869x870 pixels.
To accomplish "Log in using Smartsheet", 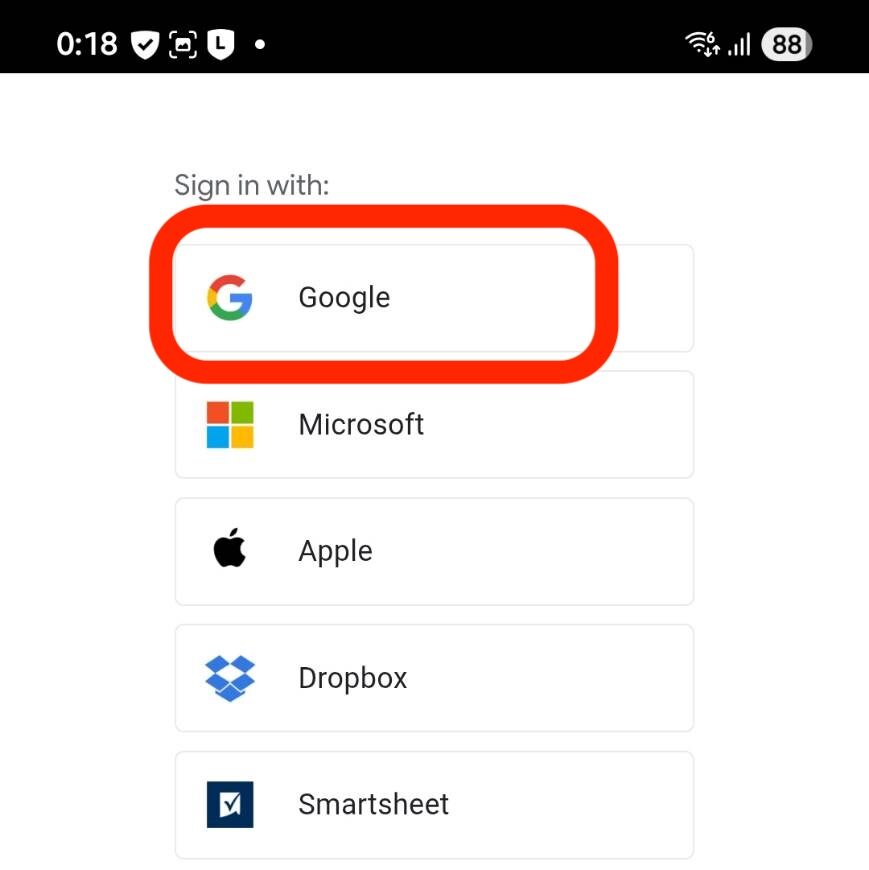I will click(434, 805).
